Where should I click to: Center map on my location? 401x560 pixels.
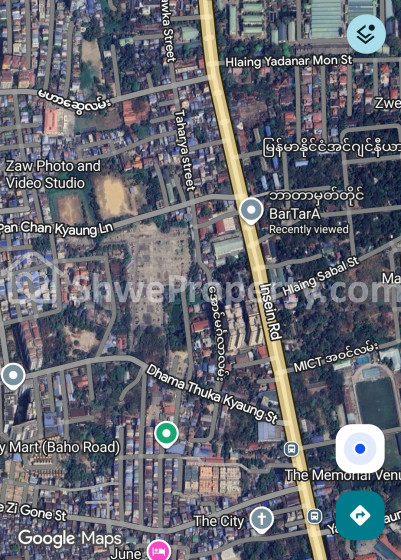click(x=360, y=449)
